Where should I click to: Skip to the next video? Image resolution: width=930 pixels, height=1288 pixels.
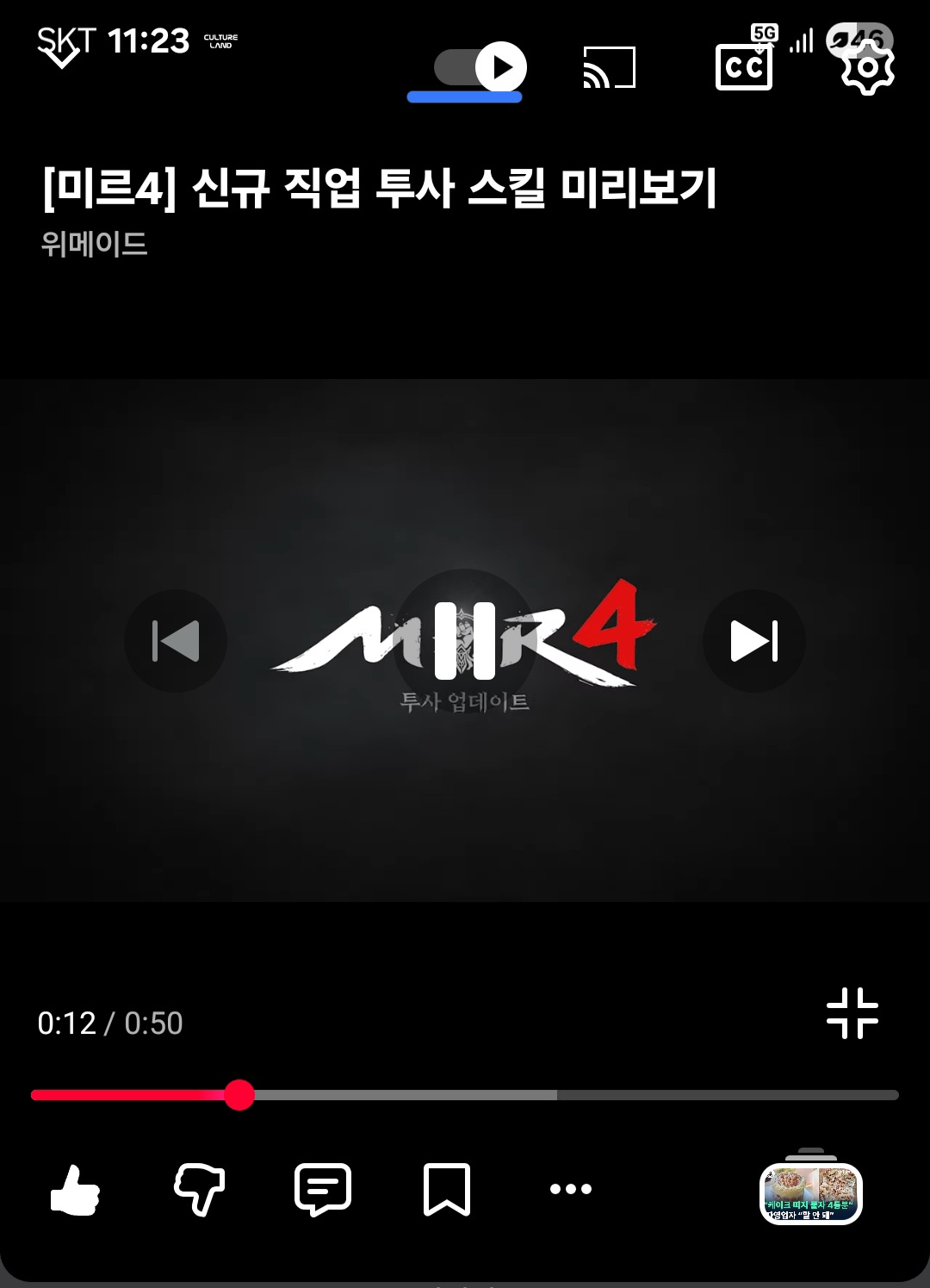click(753, 640)
